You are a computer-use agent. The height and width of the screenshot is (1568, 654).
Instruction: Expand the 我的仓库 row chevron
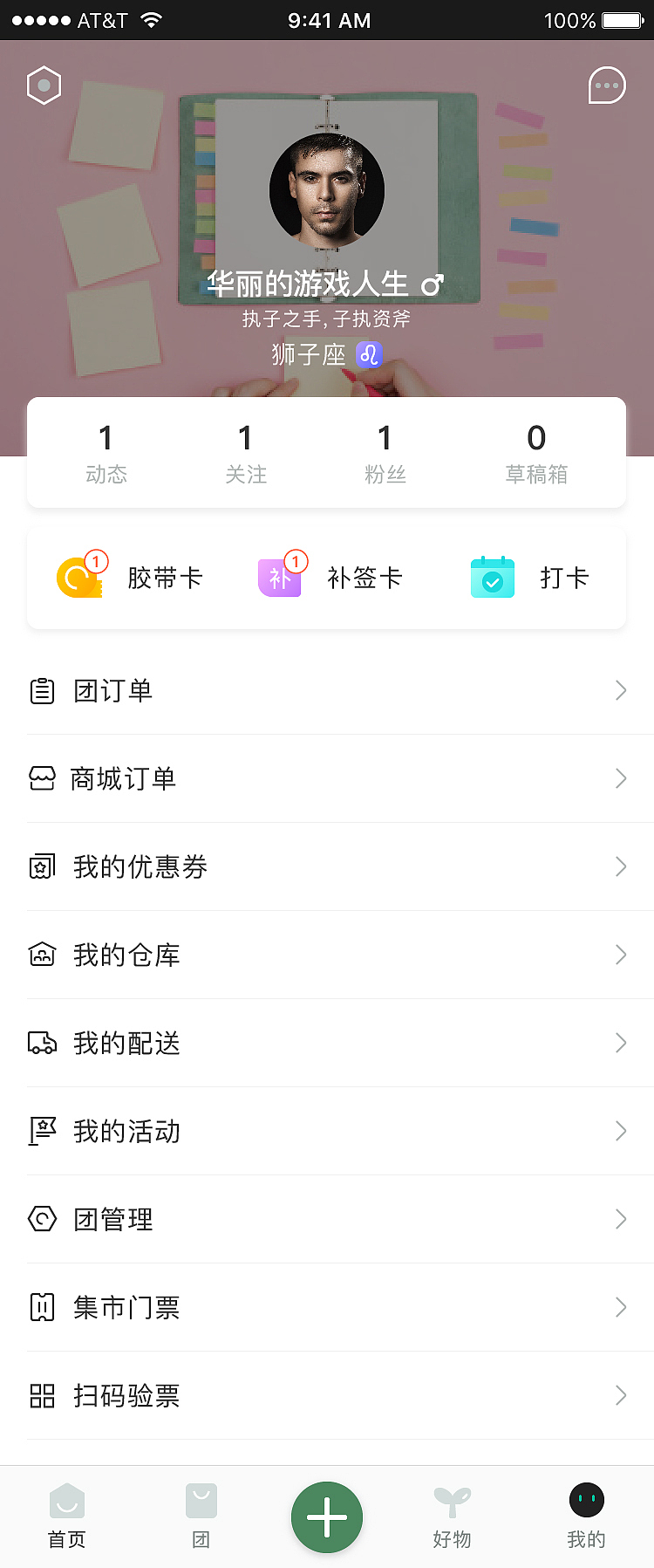pos(620,955)
